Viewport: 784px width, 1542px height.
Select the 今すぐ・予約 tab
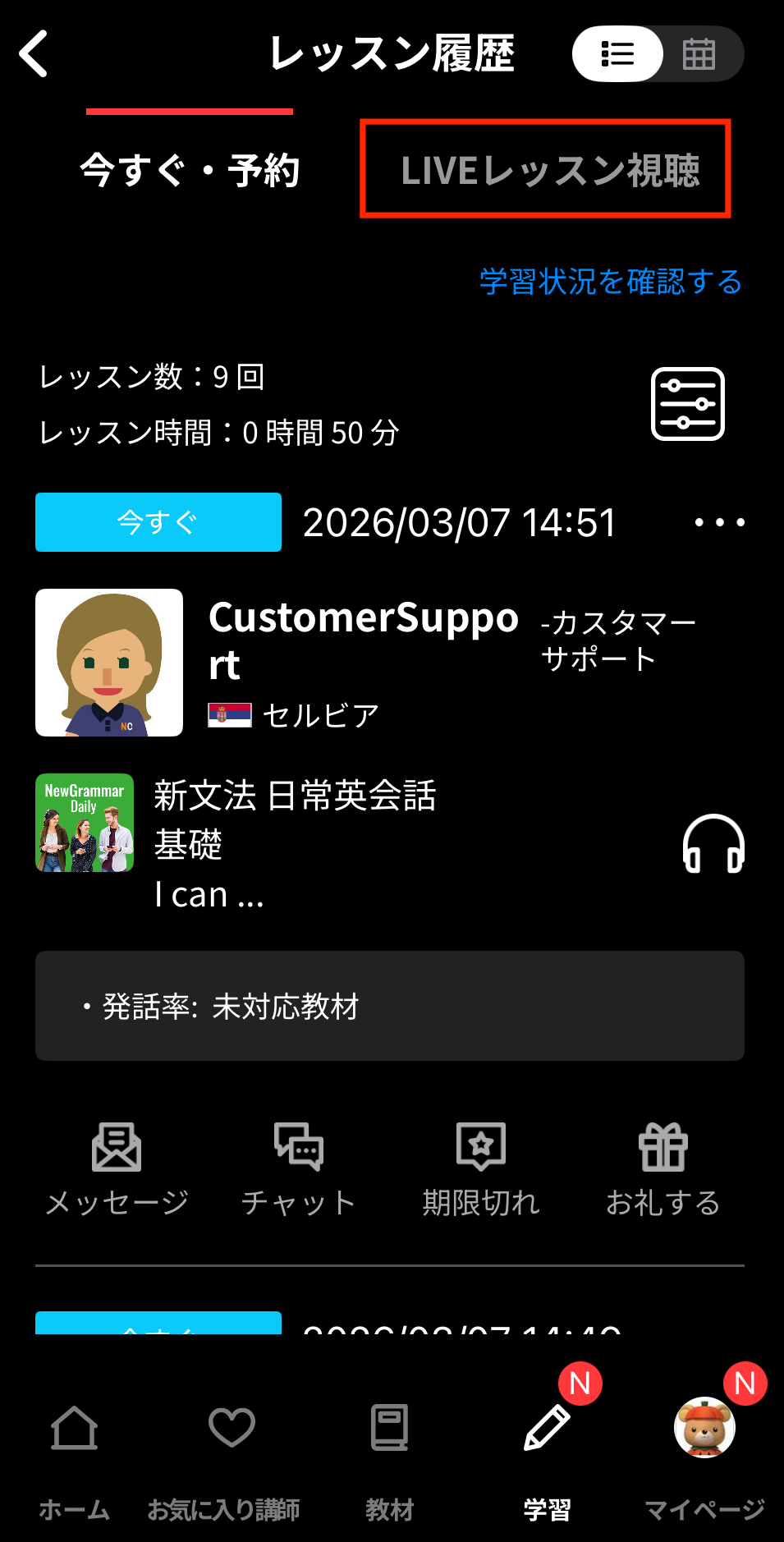(x=190, y=170)
